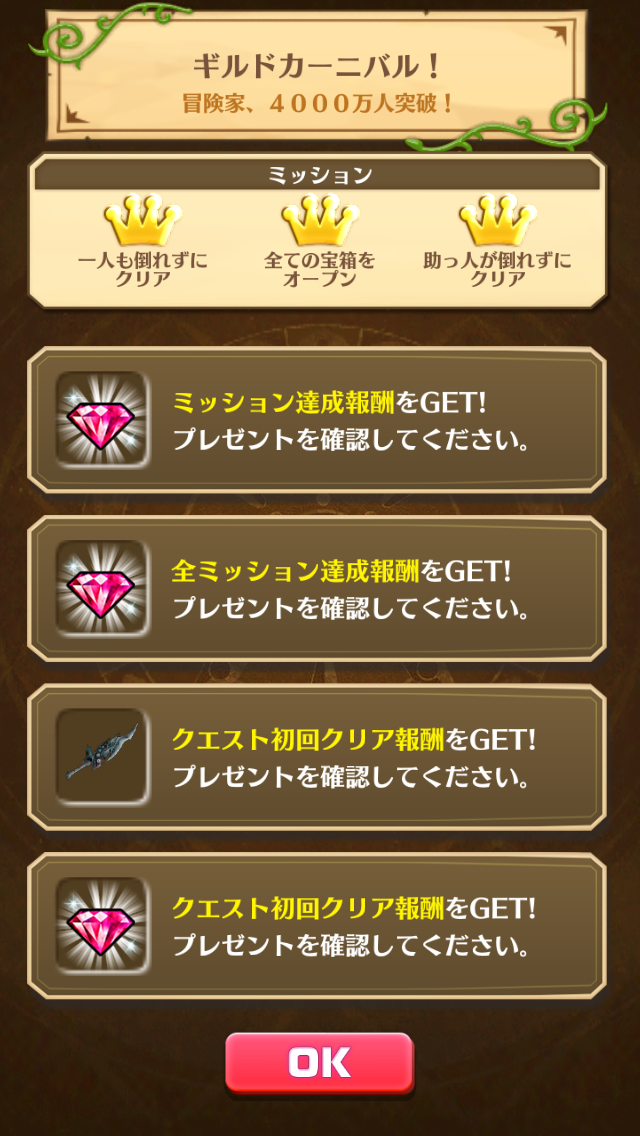Confirm the rewards with the OK button
This screenshot has width=640, height=1136.
click(319, 1062)
